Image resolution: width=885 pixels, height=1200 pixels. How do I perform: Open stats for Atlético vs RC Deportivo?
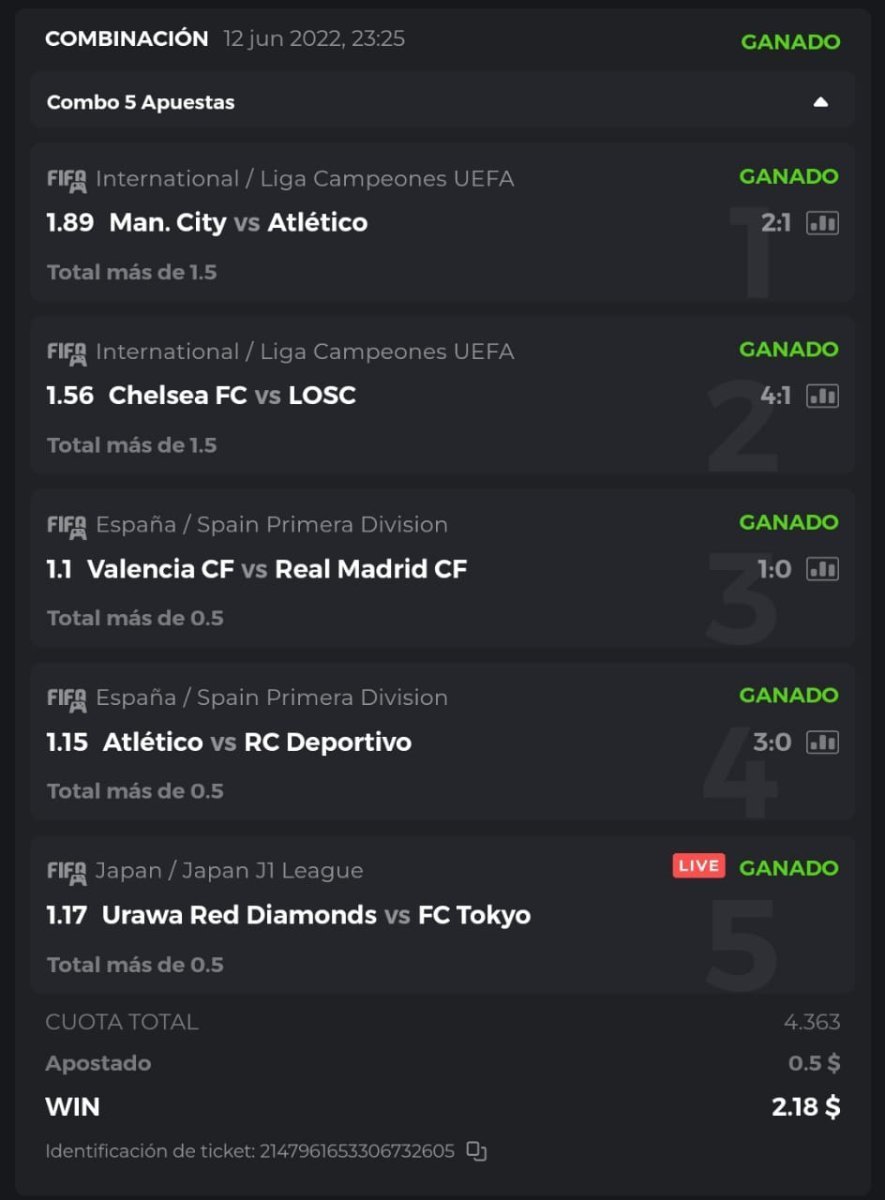tap(822, 742)
